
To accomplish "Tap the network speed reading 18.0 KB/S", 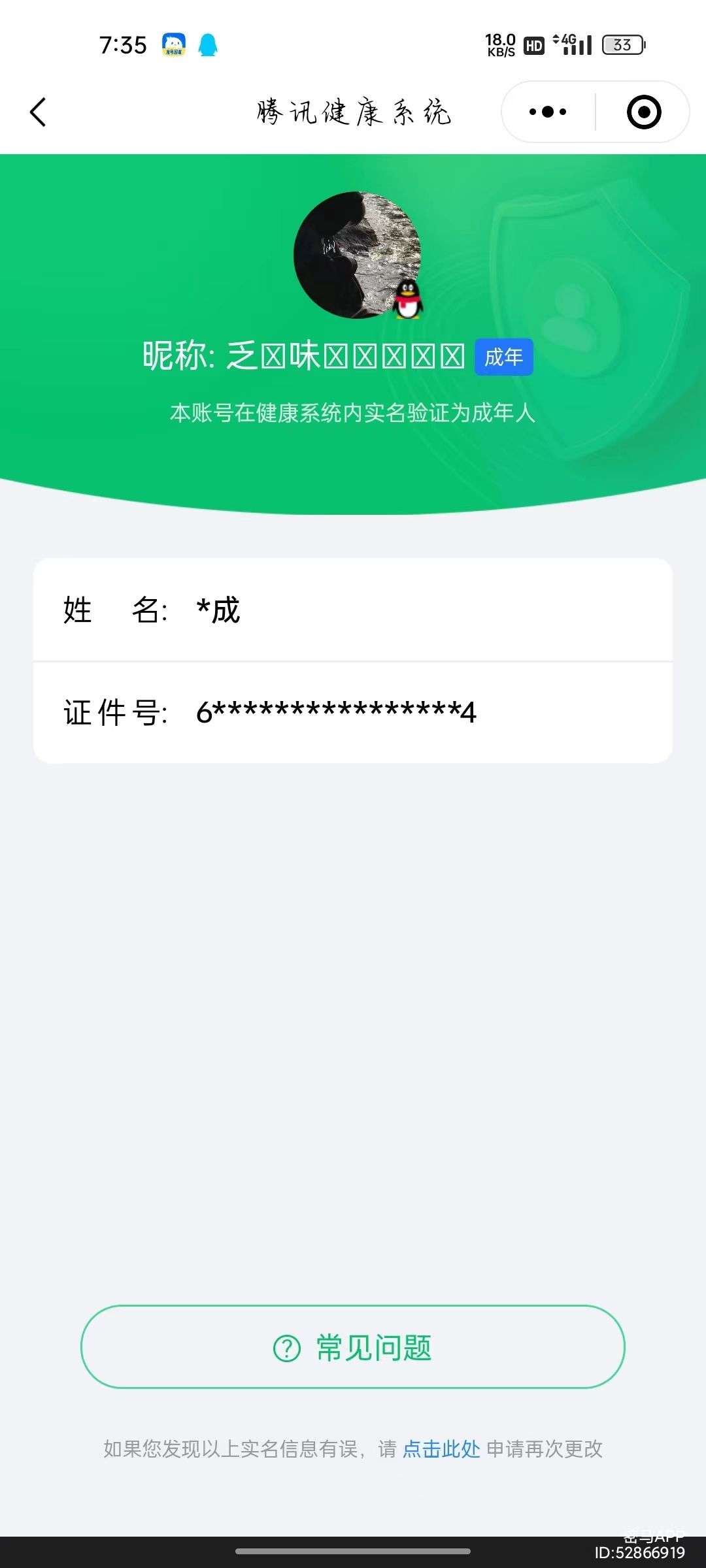I will coord(500,44).
